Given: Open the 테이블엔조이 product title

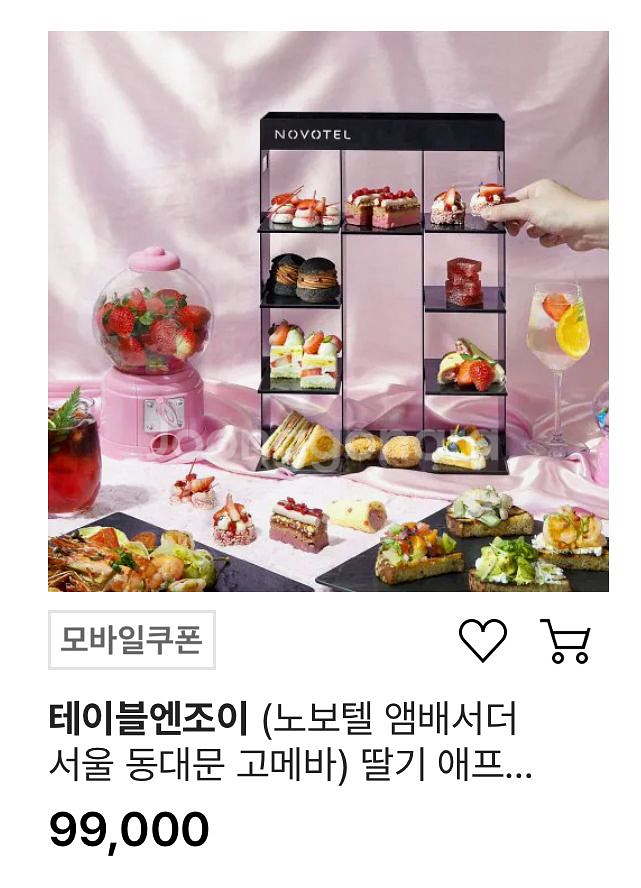Looking at the screenshot, I should [290, 742].
